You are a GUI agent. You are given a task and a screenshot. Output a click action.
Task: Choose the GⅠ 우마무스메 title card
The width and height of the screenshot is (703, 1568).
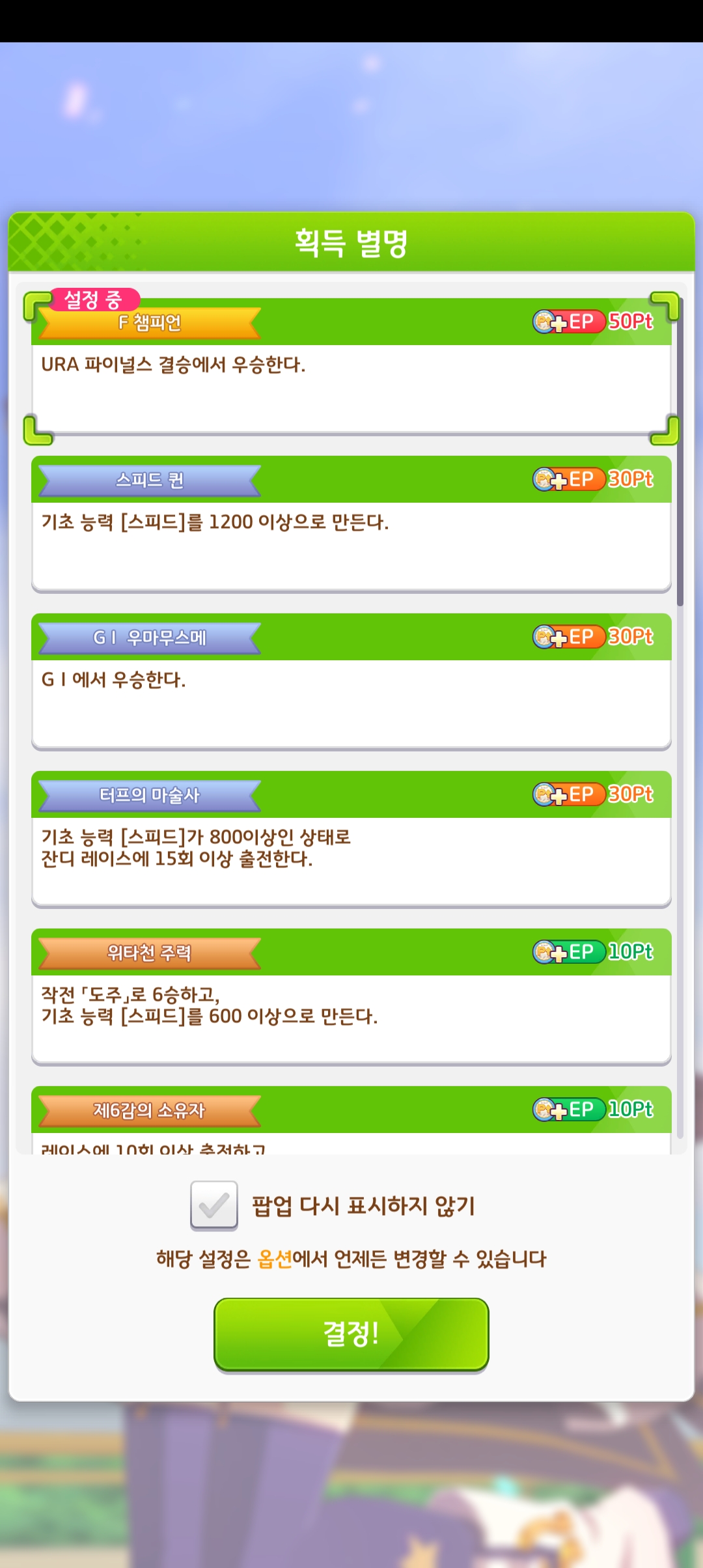(x=351, y=682)
